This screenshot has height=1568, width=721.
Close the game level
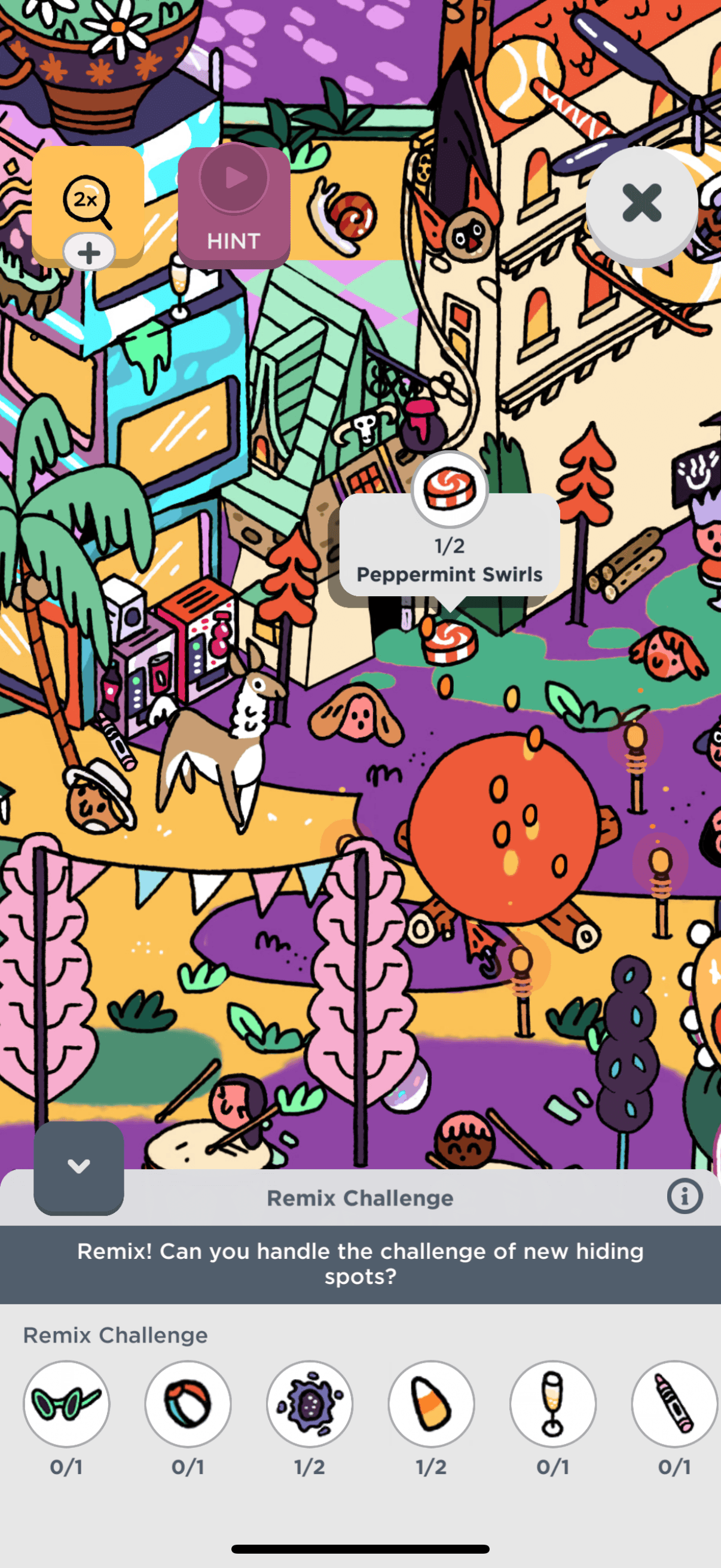click(x=642, y=203)
